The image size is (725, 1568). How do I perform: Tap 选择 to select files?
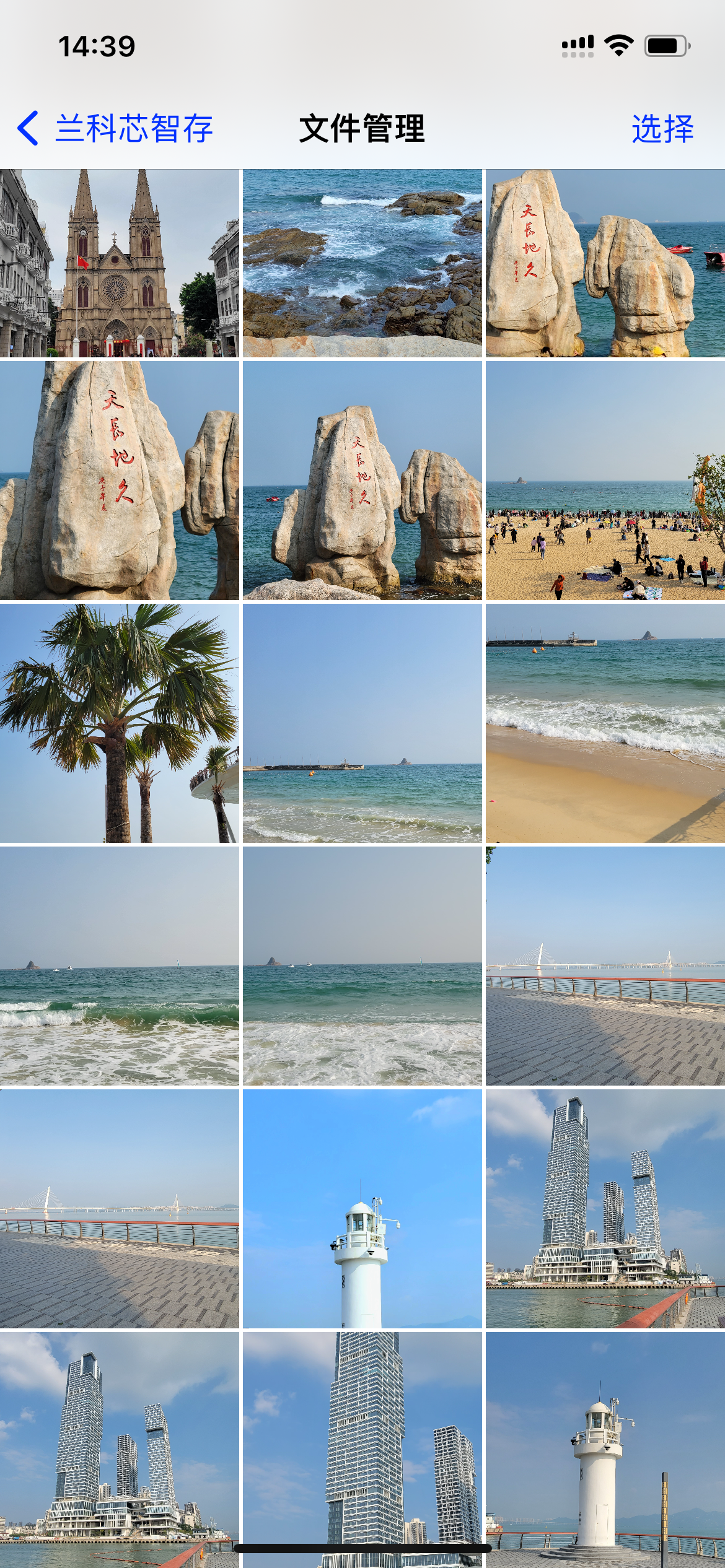(662, 129)
